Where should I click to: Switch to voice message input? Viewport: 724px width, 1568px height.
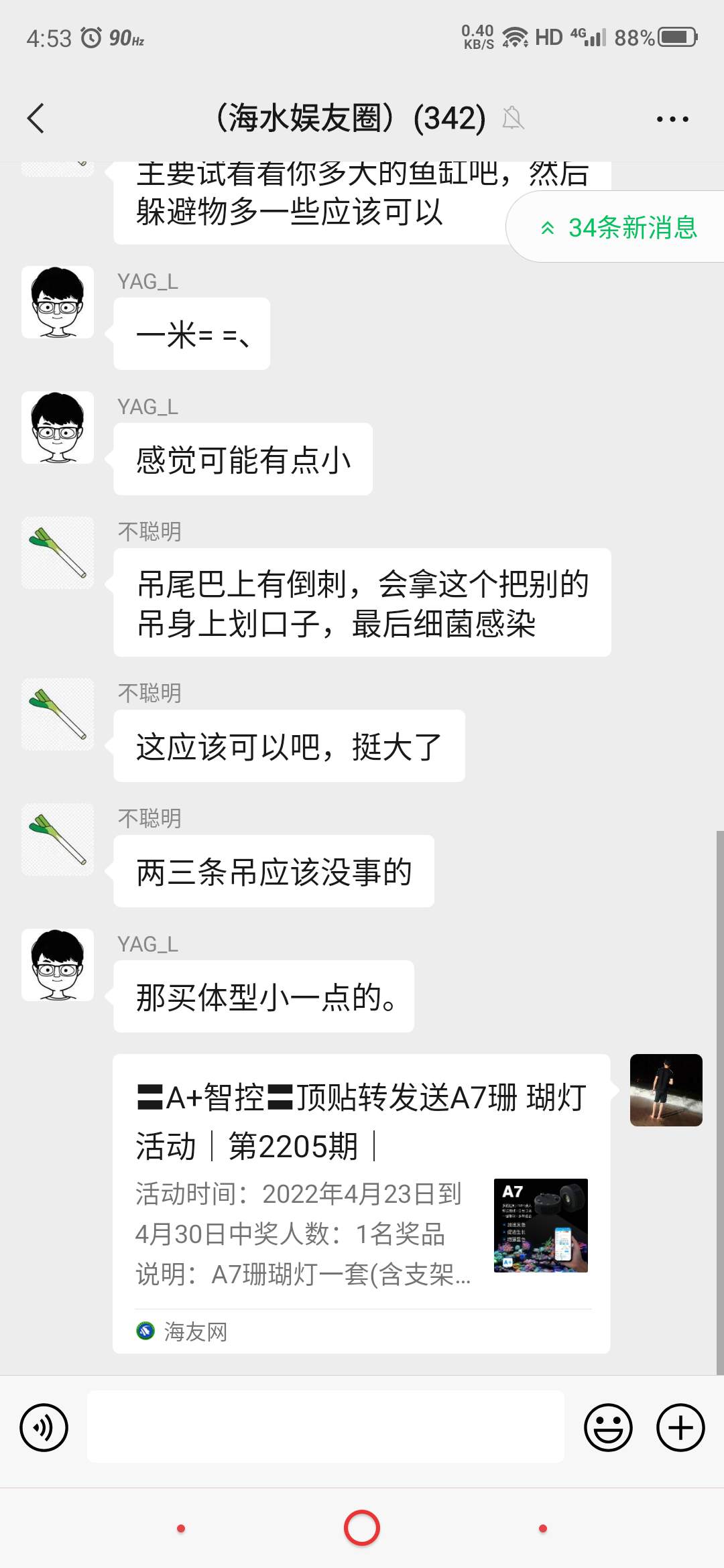44,1427
